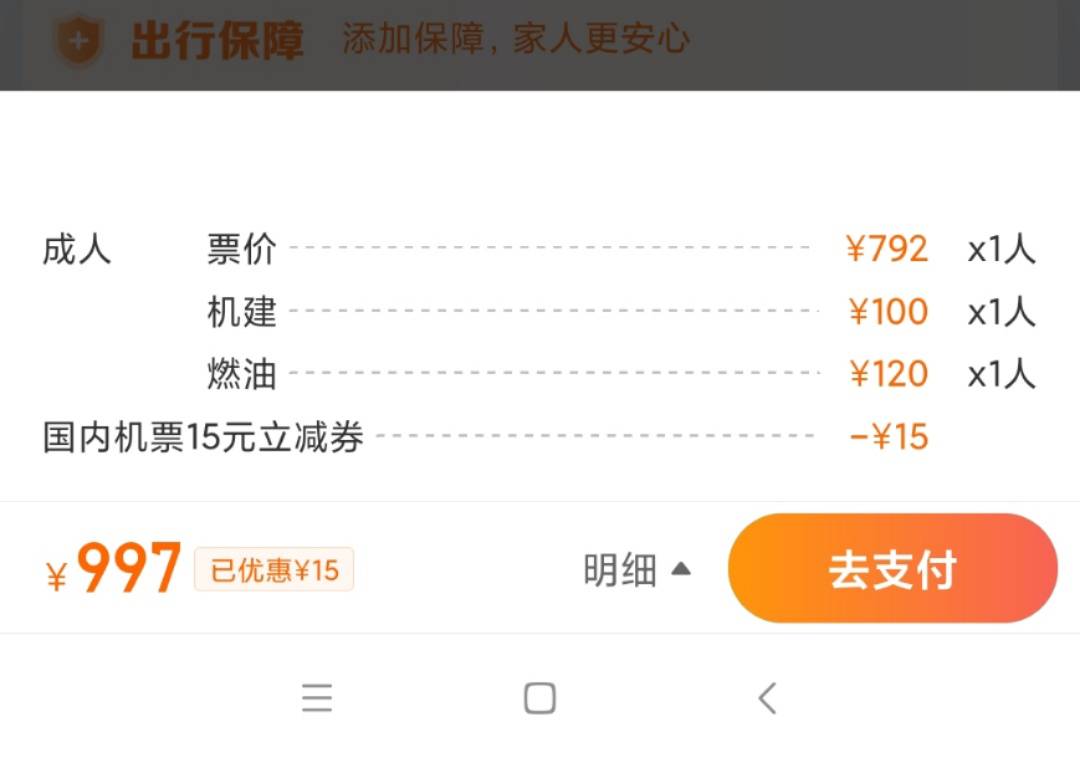Open the recent apps menu
1080x763 pixels.
coord(317,698)
